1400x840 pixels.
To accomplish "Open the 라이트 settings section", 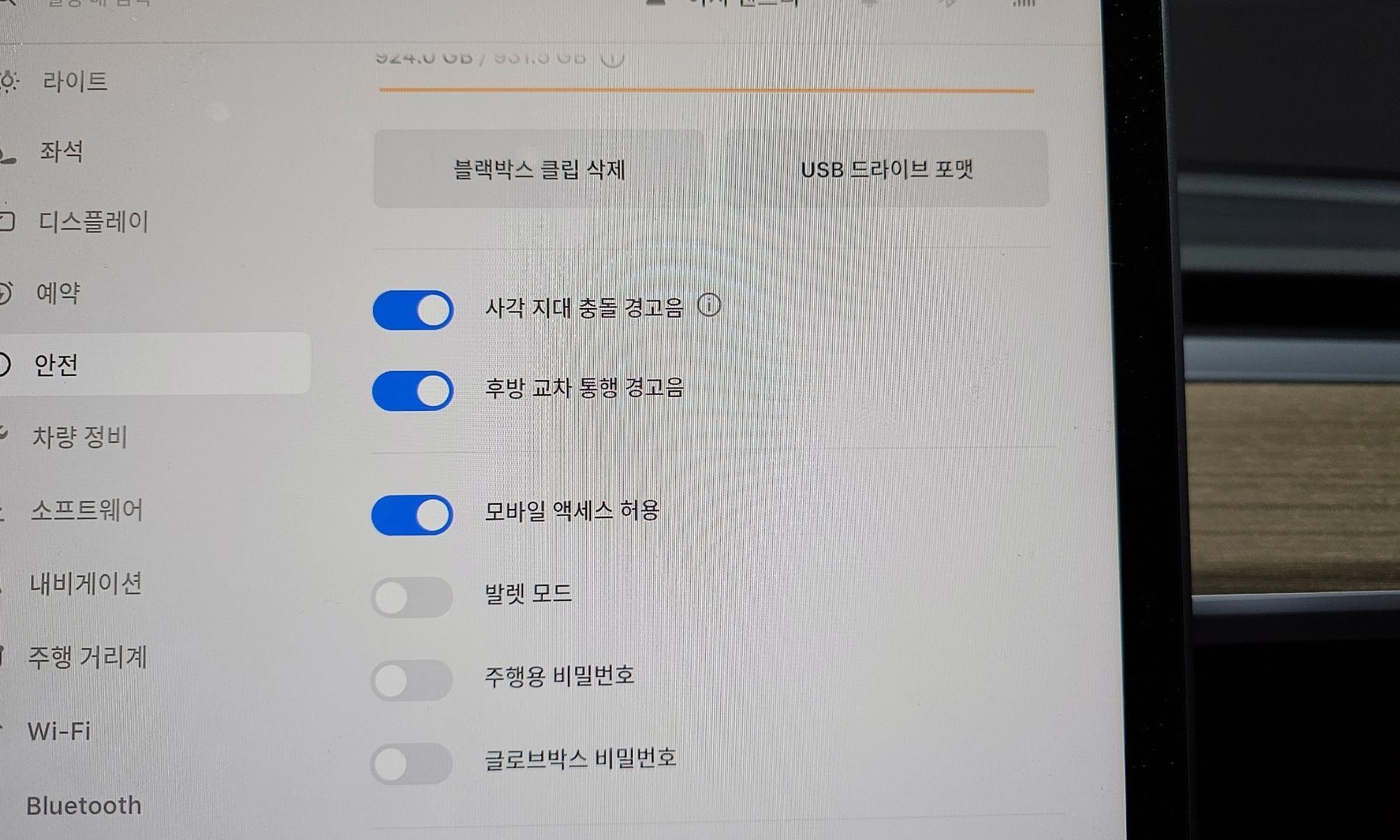I will tap(74, 82).
